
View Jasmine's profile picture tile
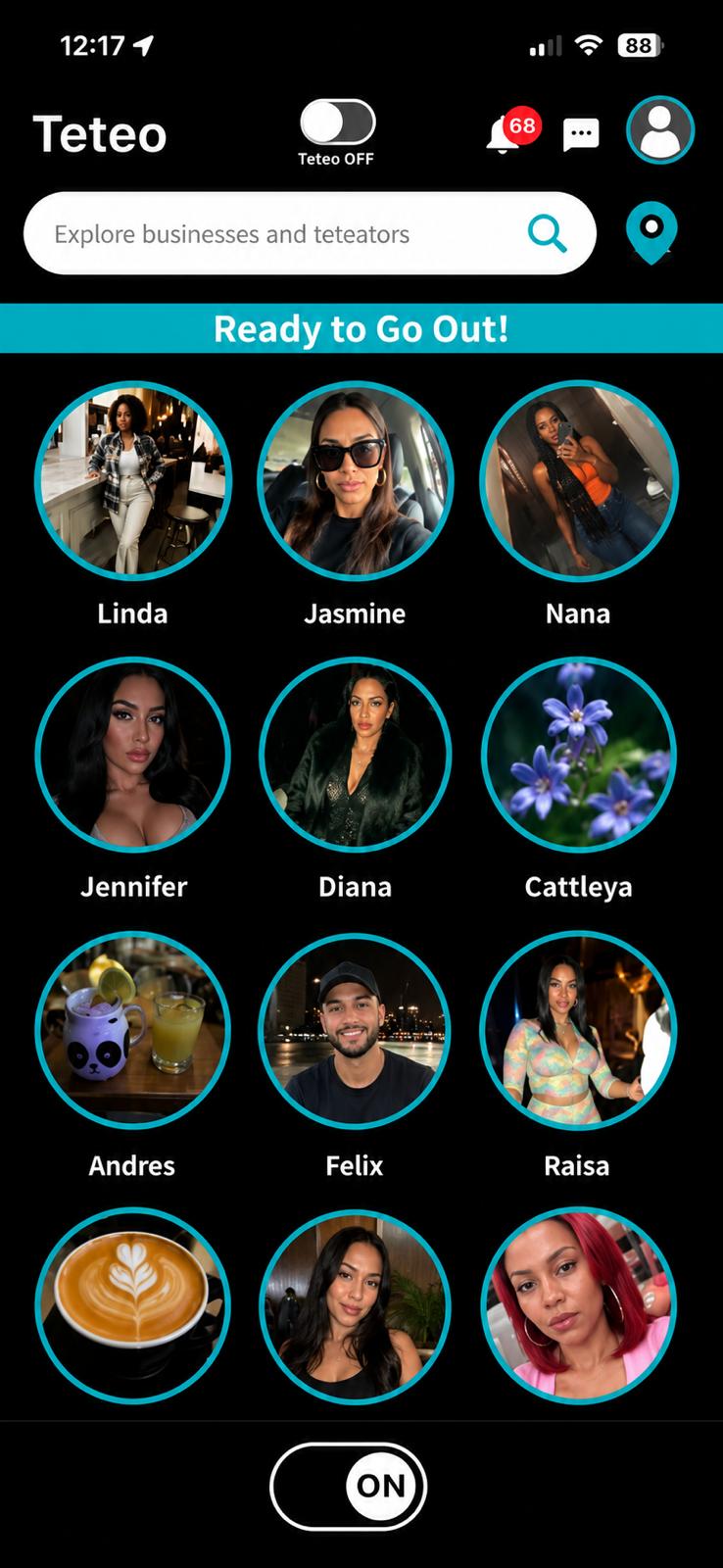[x=355, y=480]
